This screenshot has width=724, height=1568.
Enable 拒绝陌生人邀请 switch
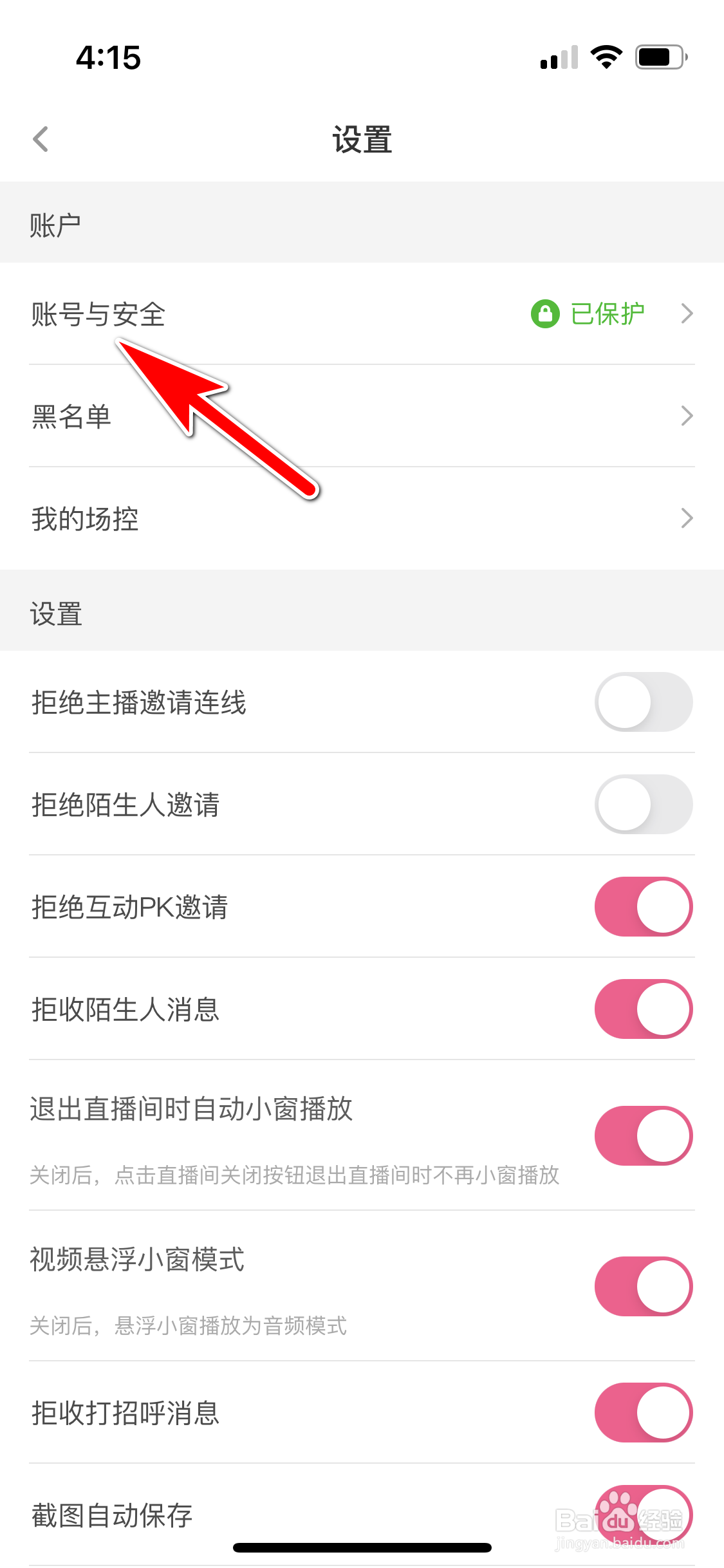pyautogui.click(x=643, y=805)
